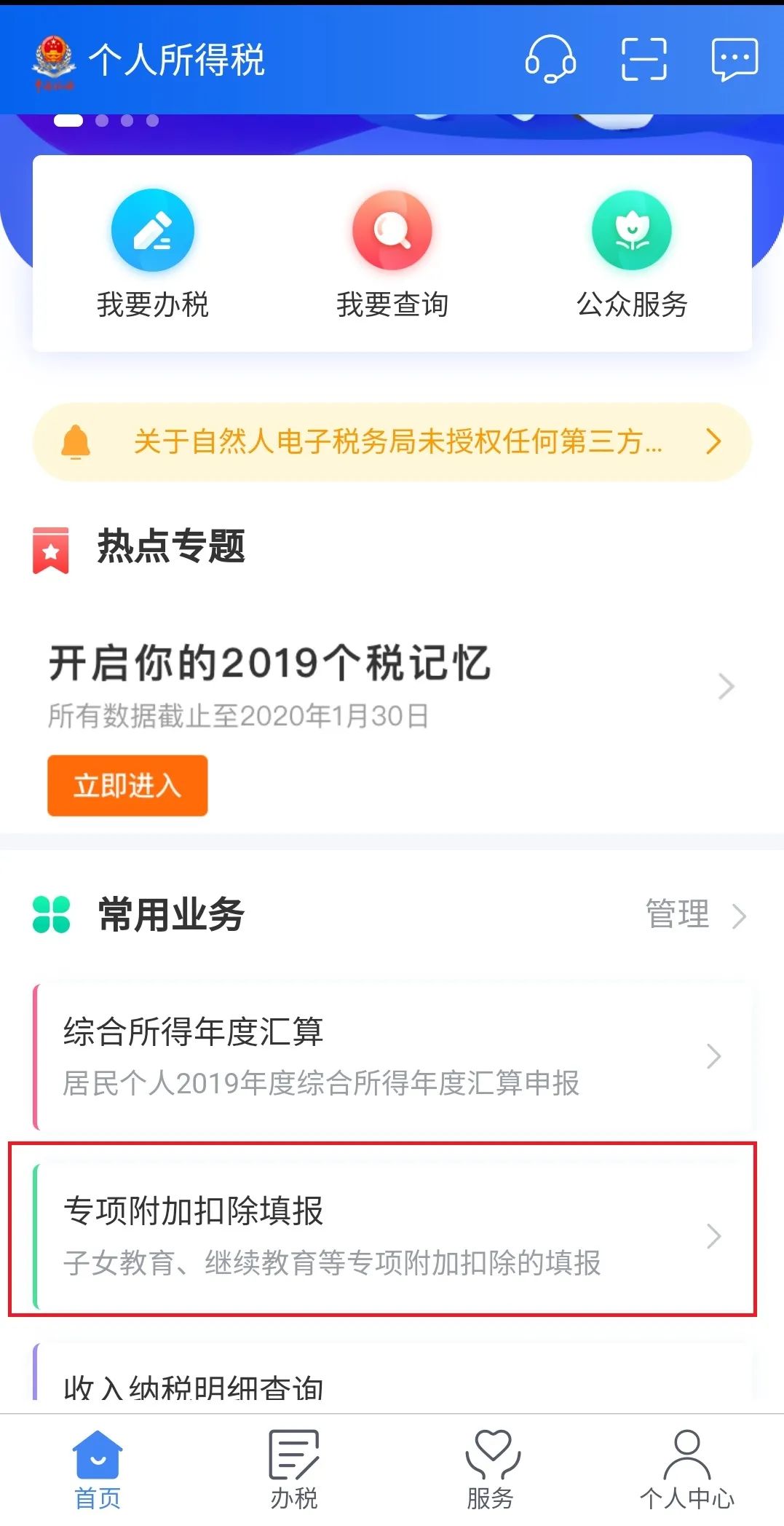Tap the 立即进入 button
Image resolution: width=784 pixels, height=1526 pixels.
[127, 785]
